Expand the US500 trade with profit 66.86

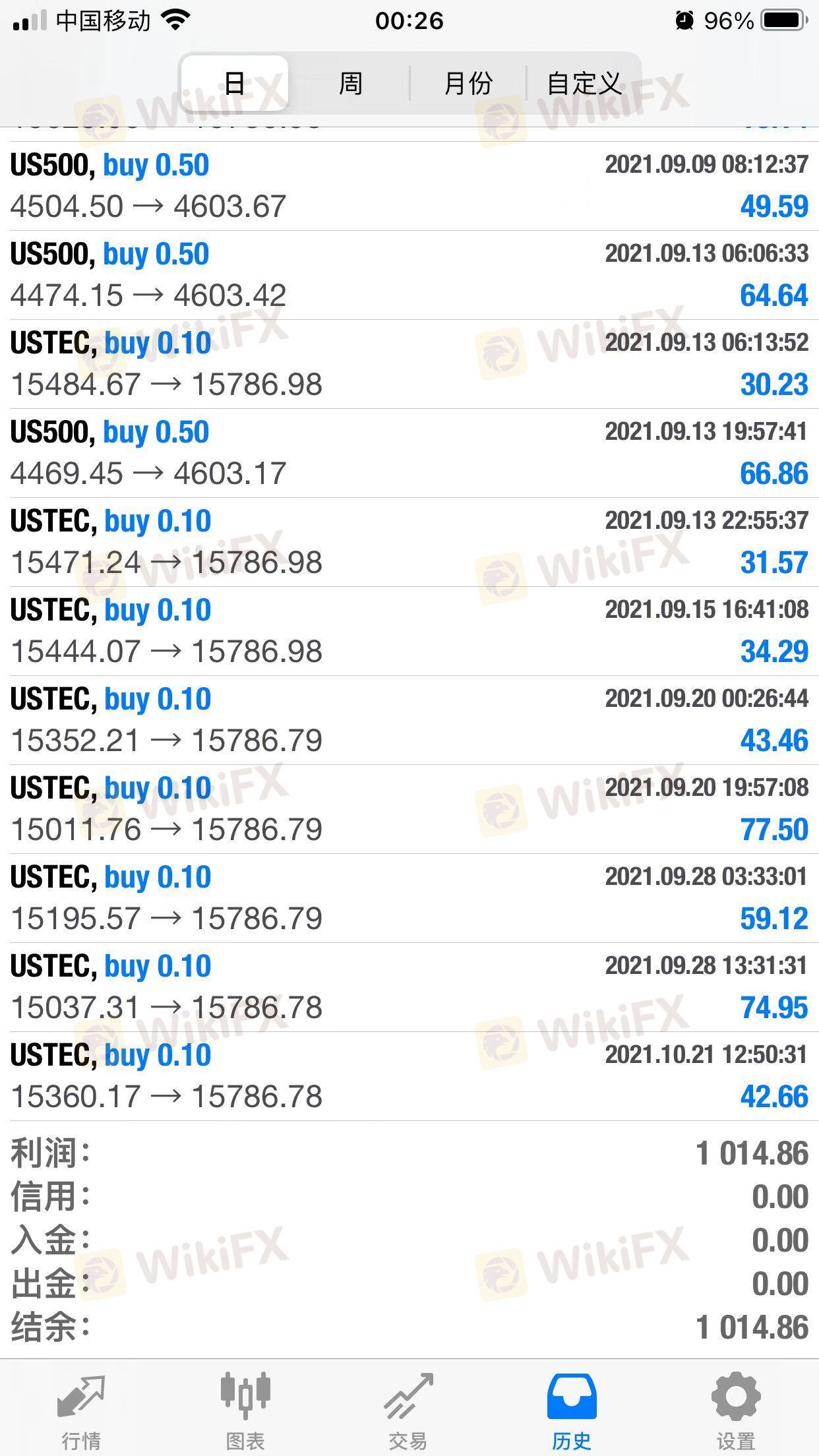[409, 453]
